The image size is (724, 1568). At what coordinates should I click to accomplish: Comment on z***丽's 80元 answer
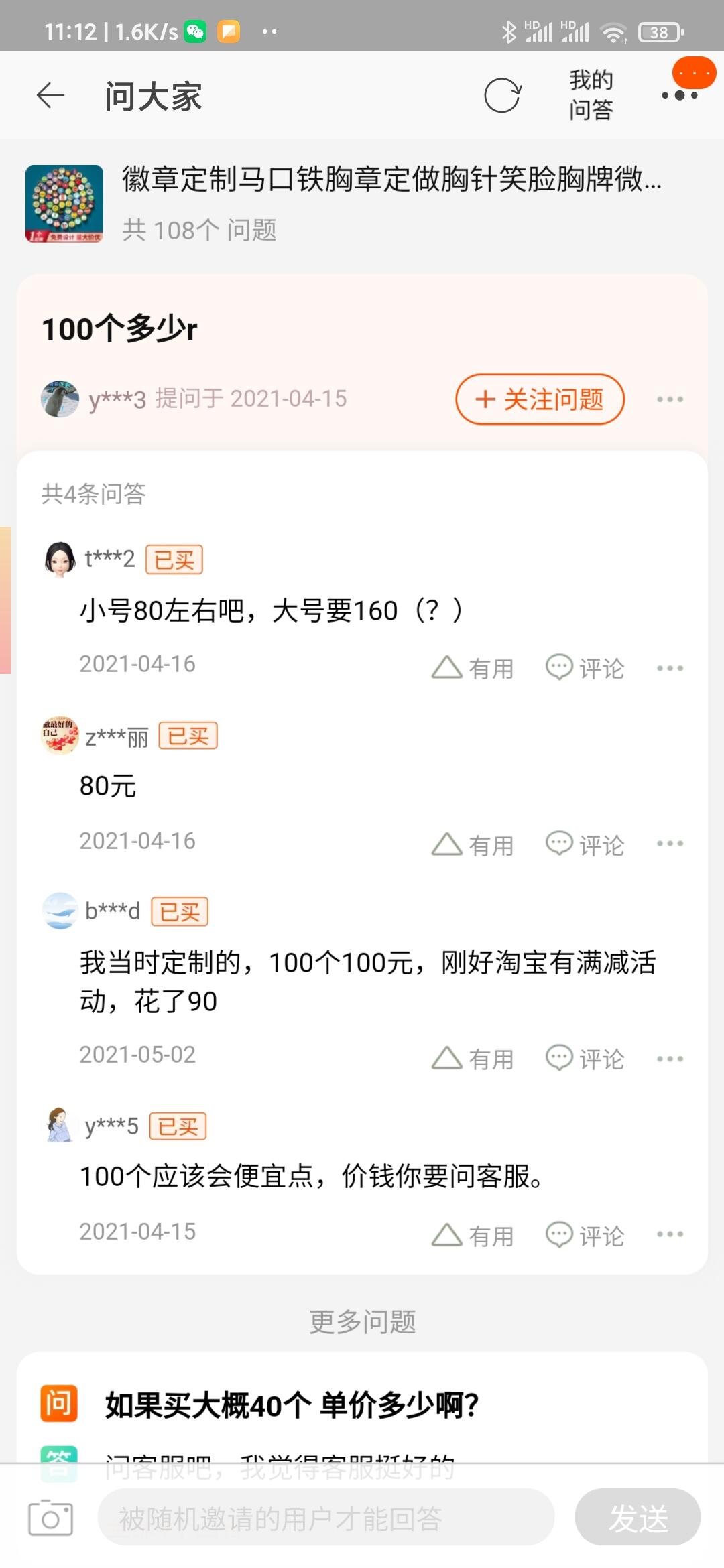point(585,845)
